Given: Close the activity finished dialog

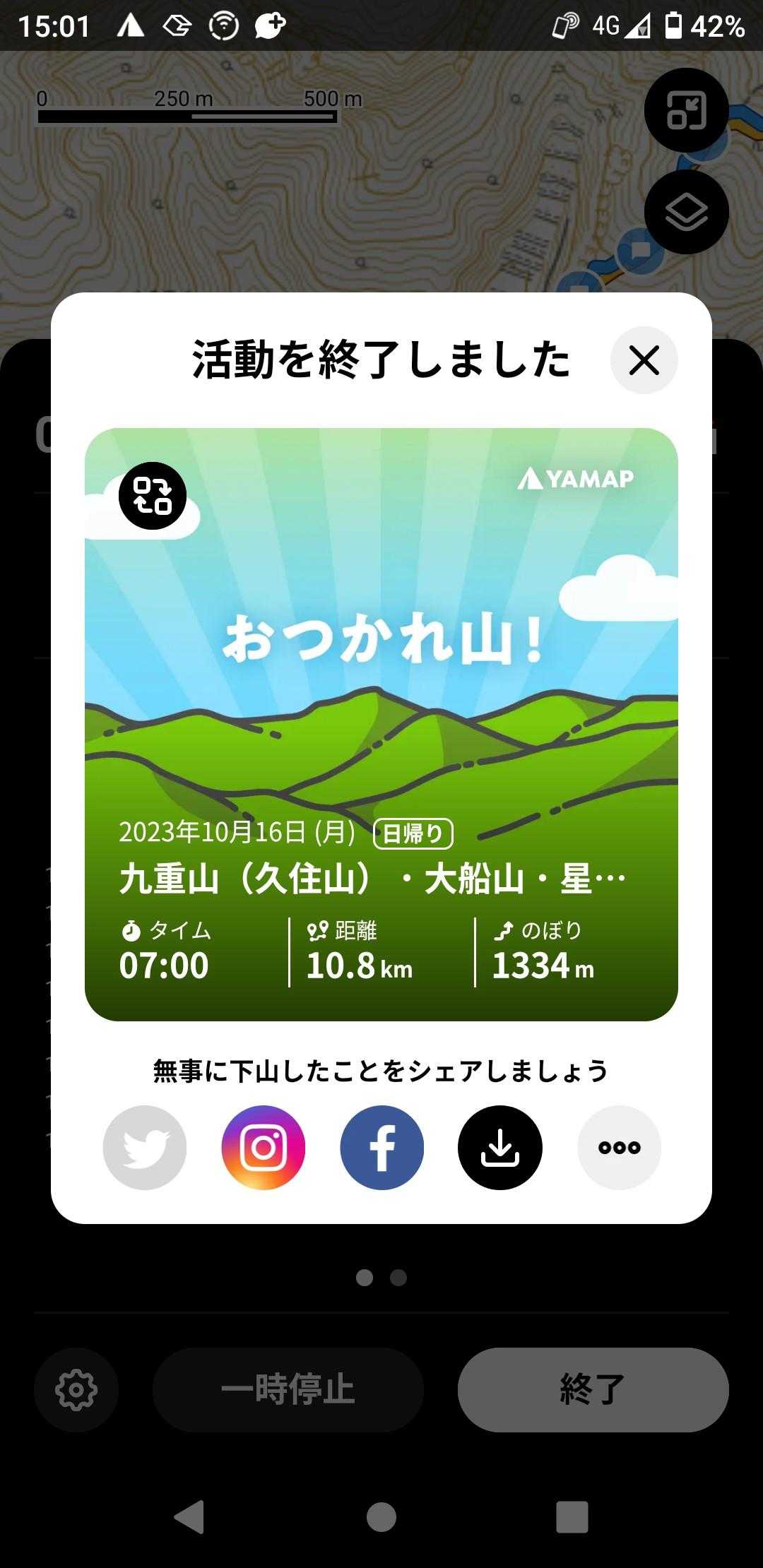Looking at the screenshot, I should pos(644,360).
